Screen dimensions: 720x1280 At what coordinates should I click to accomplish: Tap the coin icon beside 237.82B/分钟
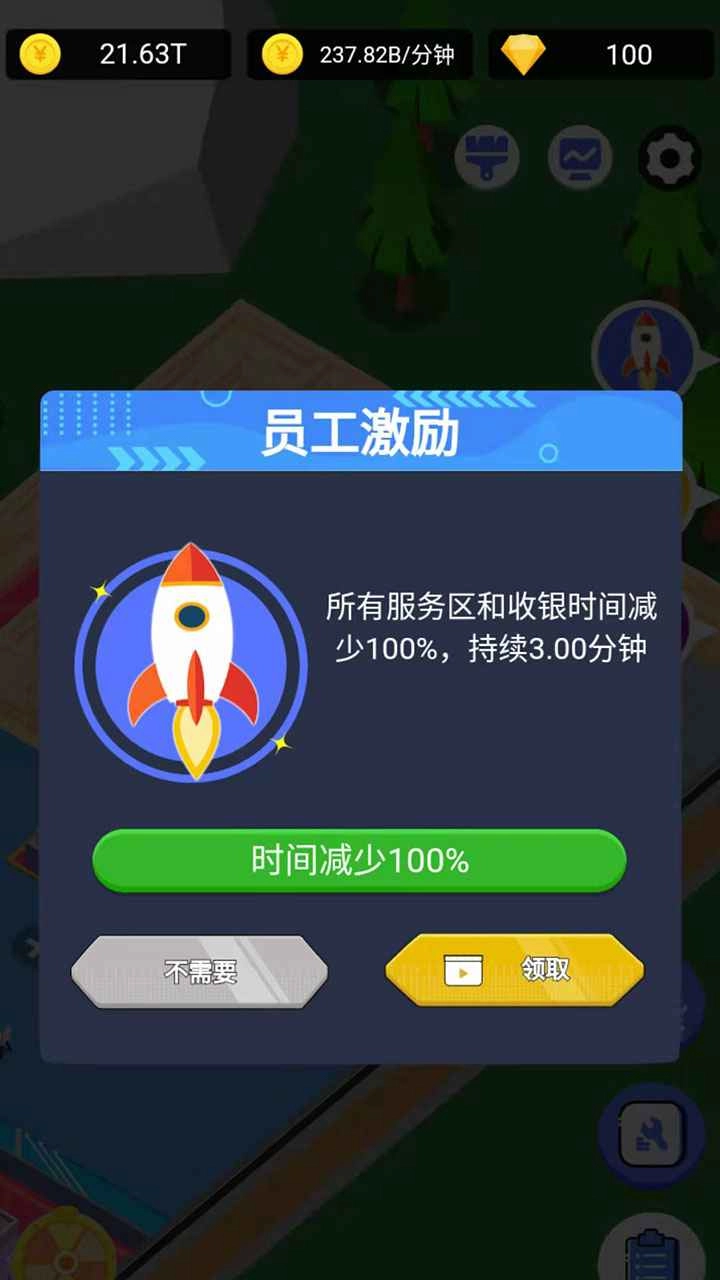[x=281, y=54]
